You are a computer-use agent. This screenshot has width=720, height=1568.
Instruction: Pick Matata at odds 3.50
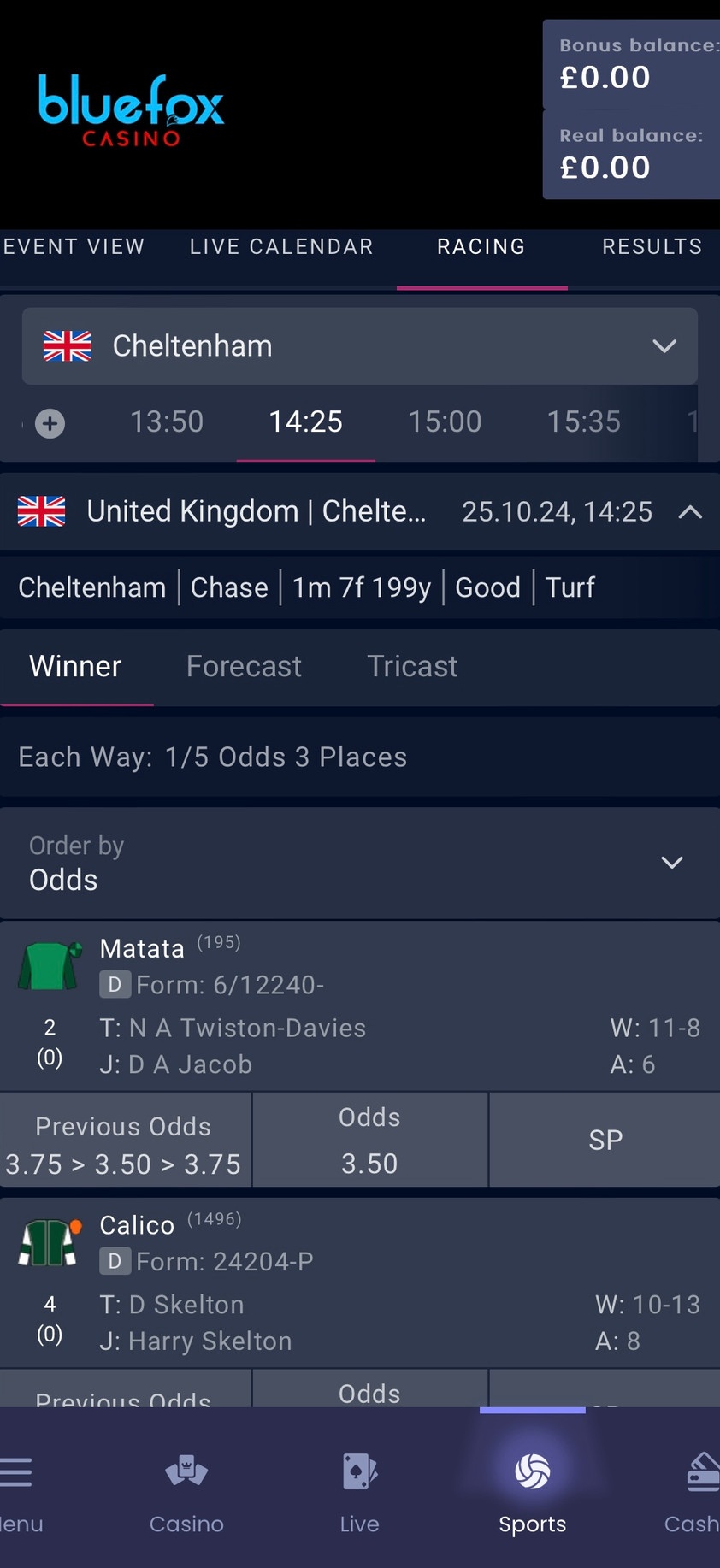point(369,1140)
